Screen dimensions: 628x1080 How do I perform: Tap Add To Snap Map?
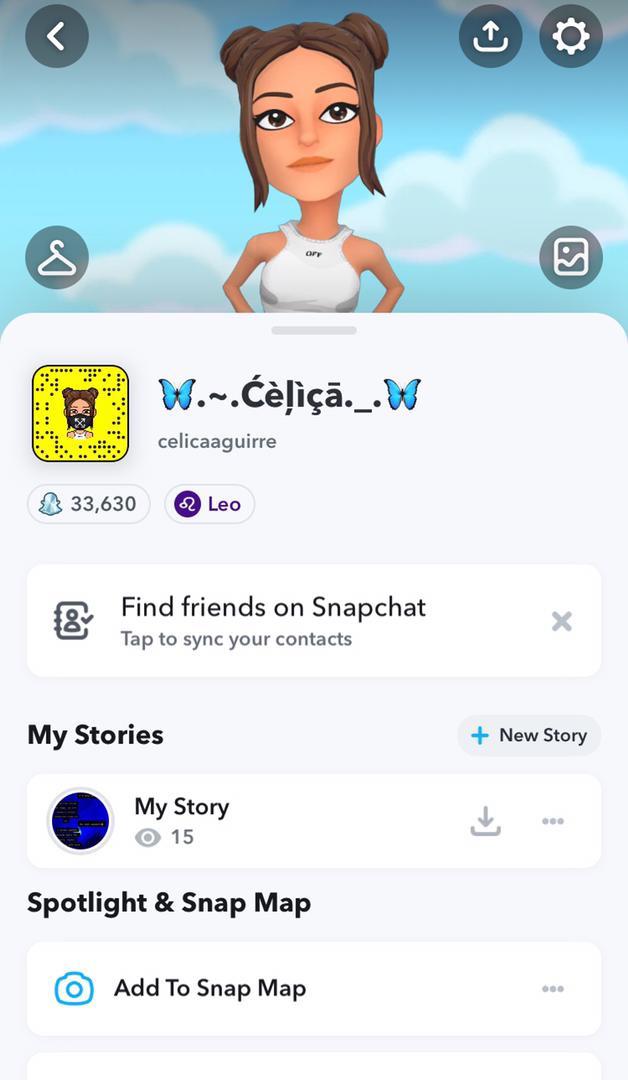(210, 988)
